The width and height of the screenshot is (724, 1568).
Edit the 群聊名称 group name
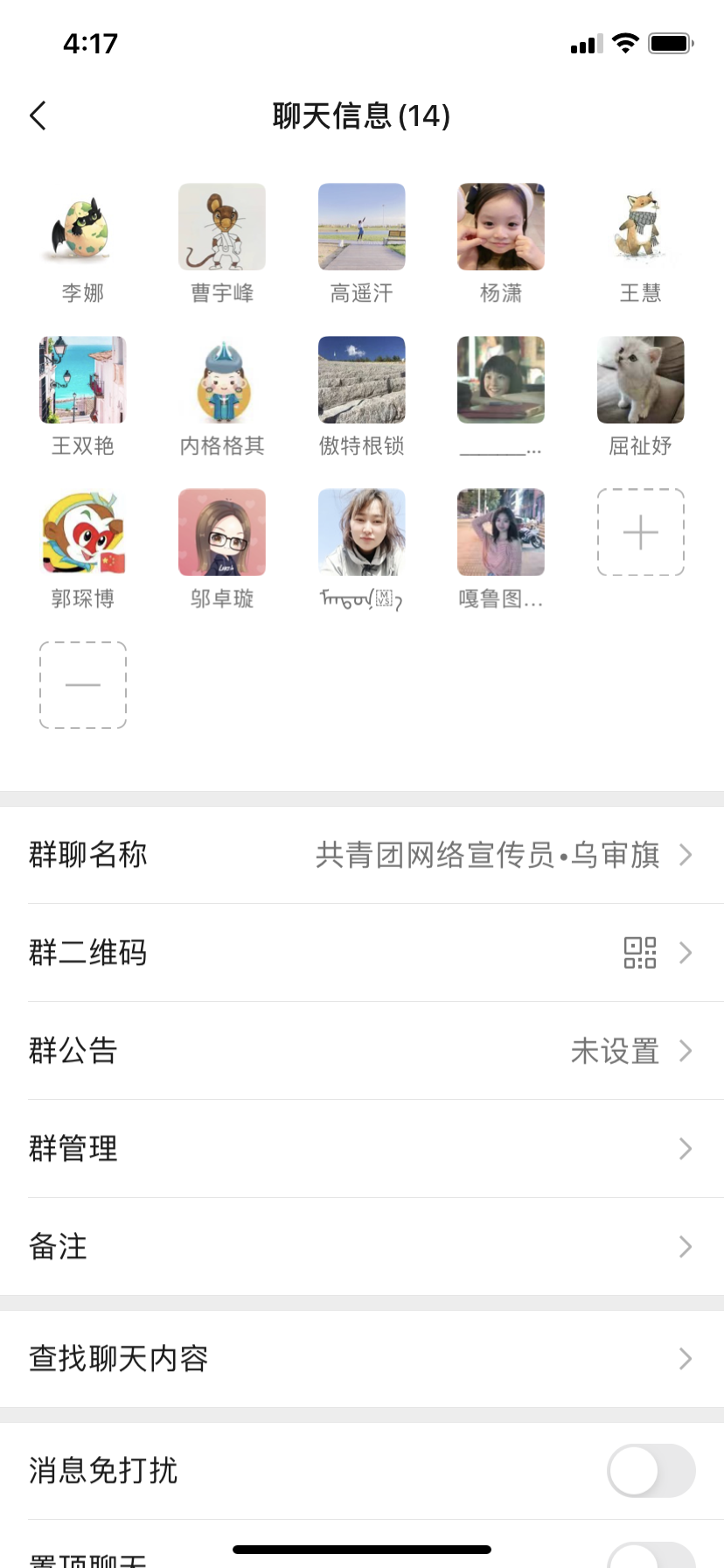[x=362, y=855]
